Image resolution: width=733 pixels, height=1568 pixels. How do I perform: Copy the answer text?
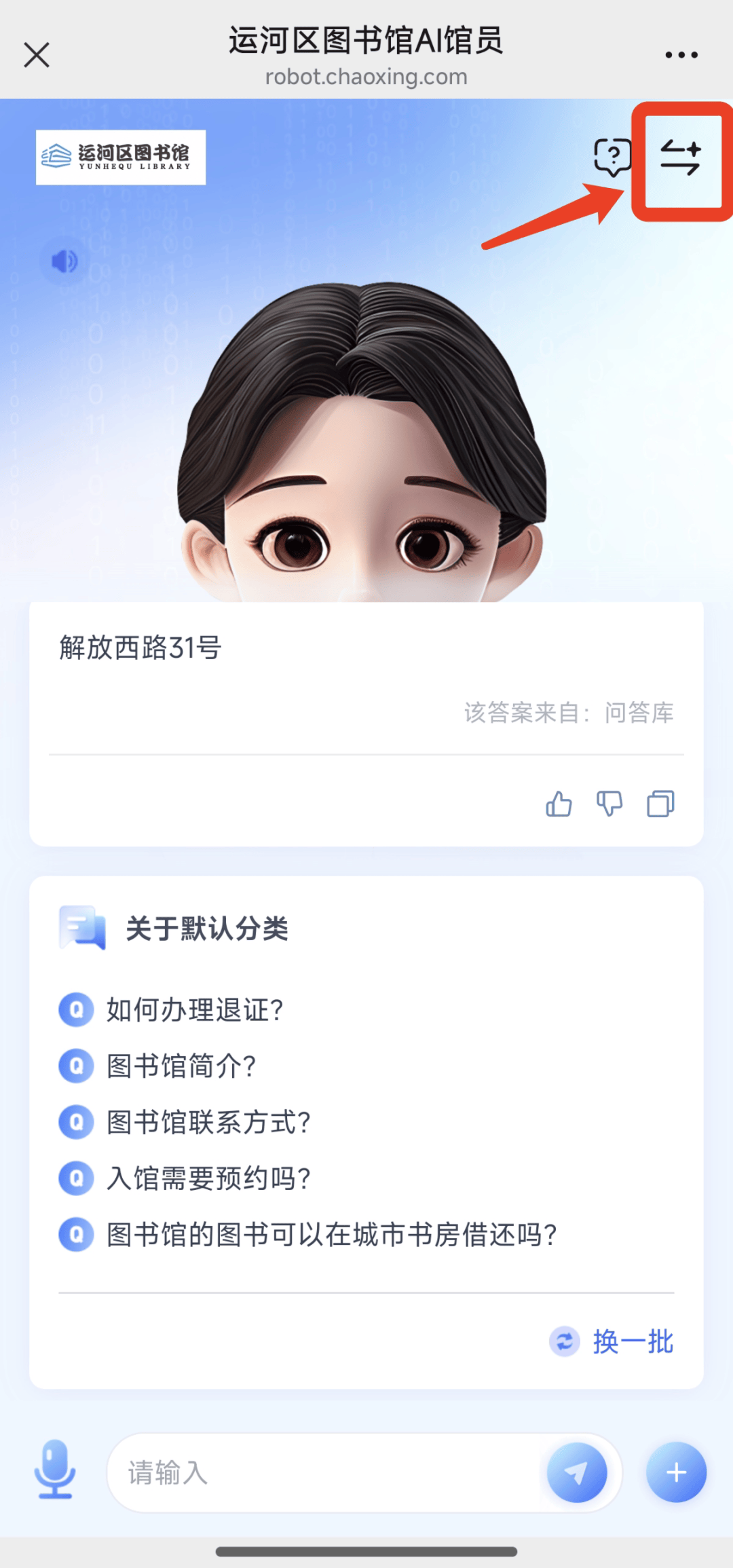660,804
